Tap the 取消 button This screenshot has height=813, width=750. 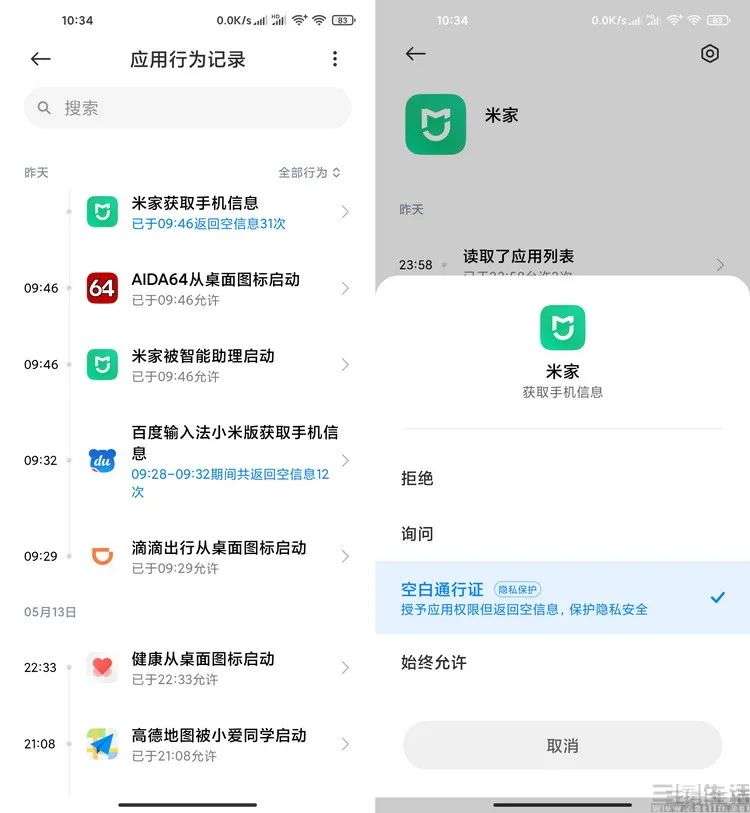click(x=562, y=745)
